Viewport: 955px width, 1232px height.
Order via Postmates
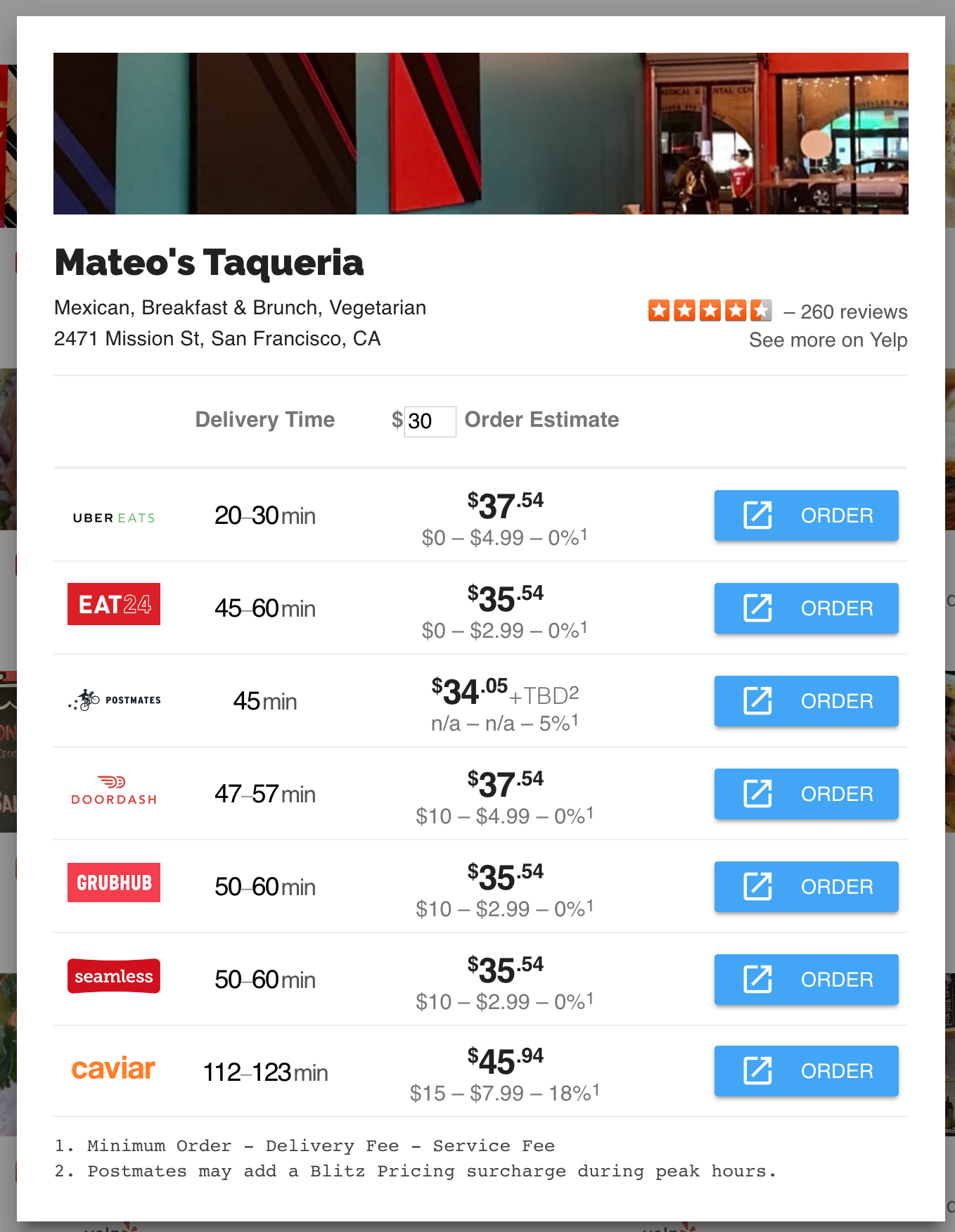806,701
